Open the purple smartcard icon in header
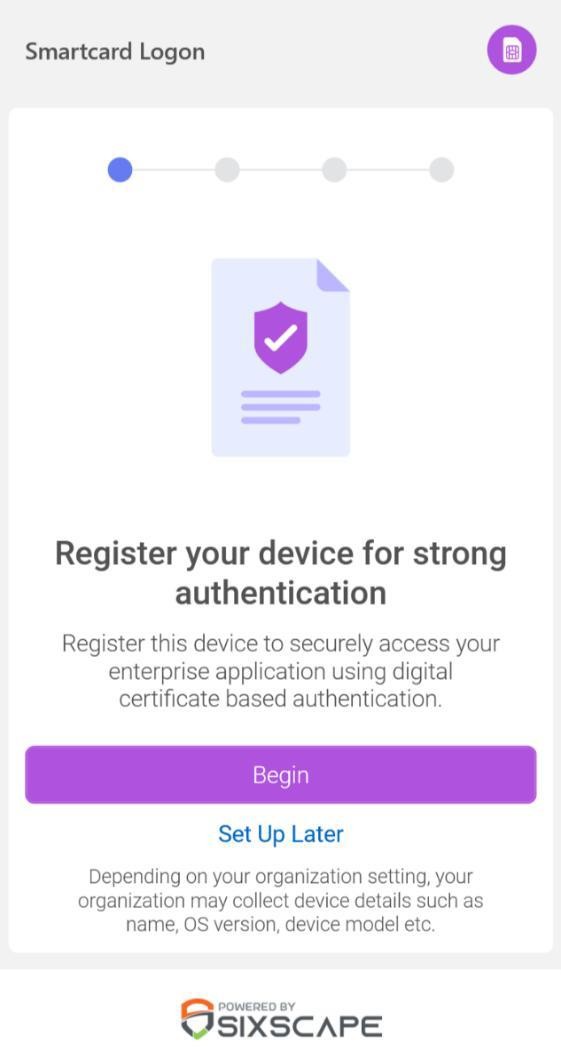The width and height of the screenshot is (561, 1060). tap(512, 52)
